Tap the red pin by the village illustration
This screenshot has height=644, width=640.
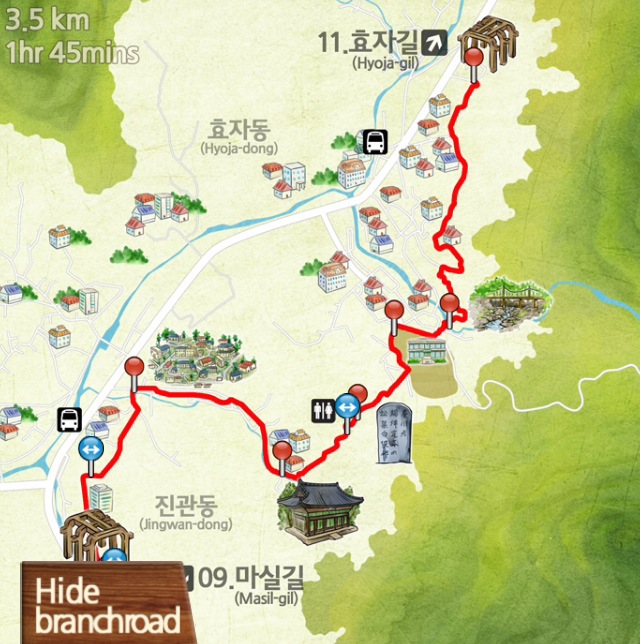click(132, 370)
